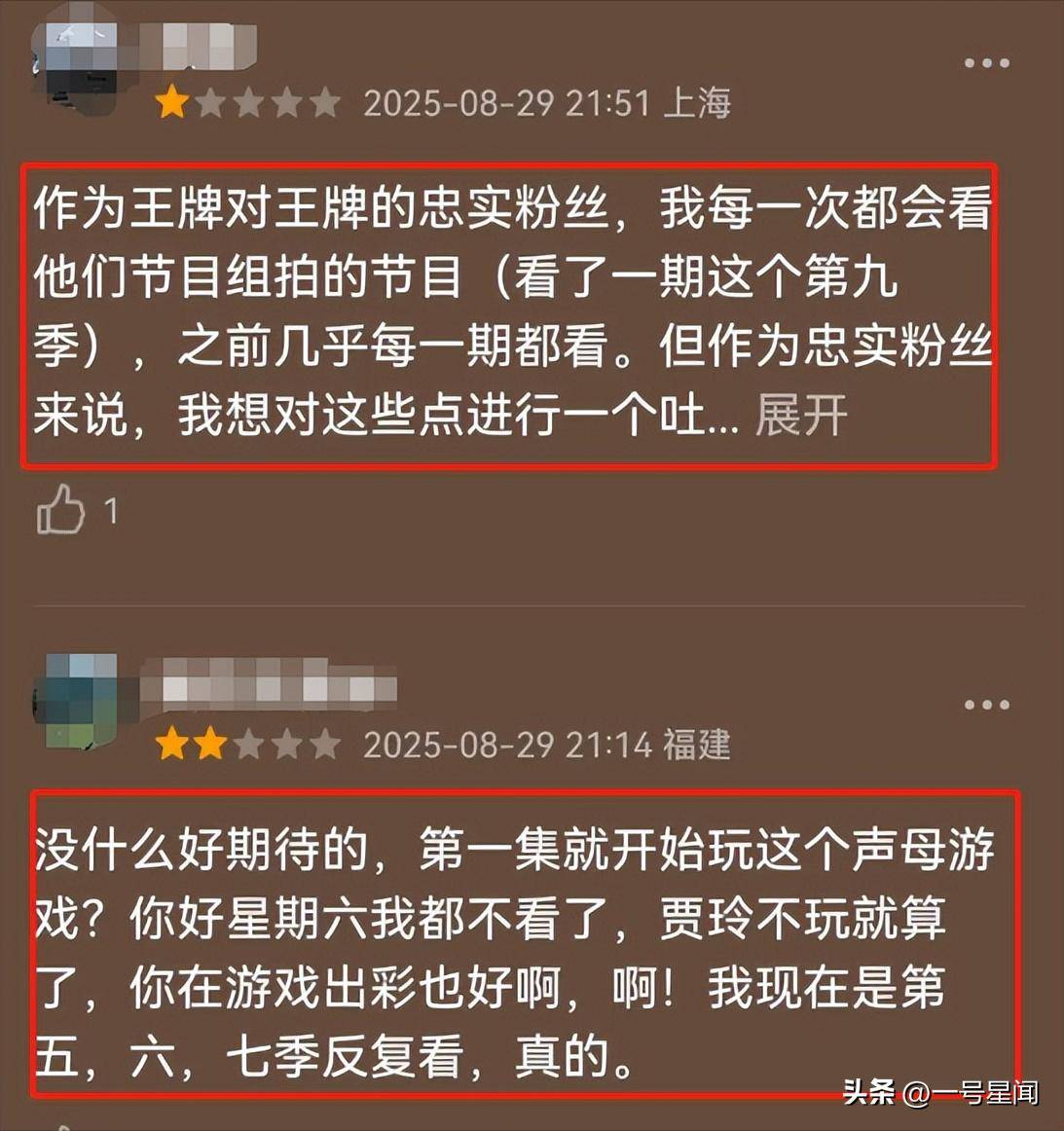Expand the full Shanghai review text
Viewport: 1064px width, 1131px height.
801,416
